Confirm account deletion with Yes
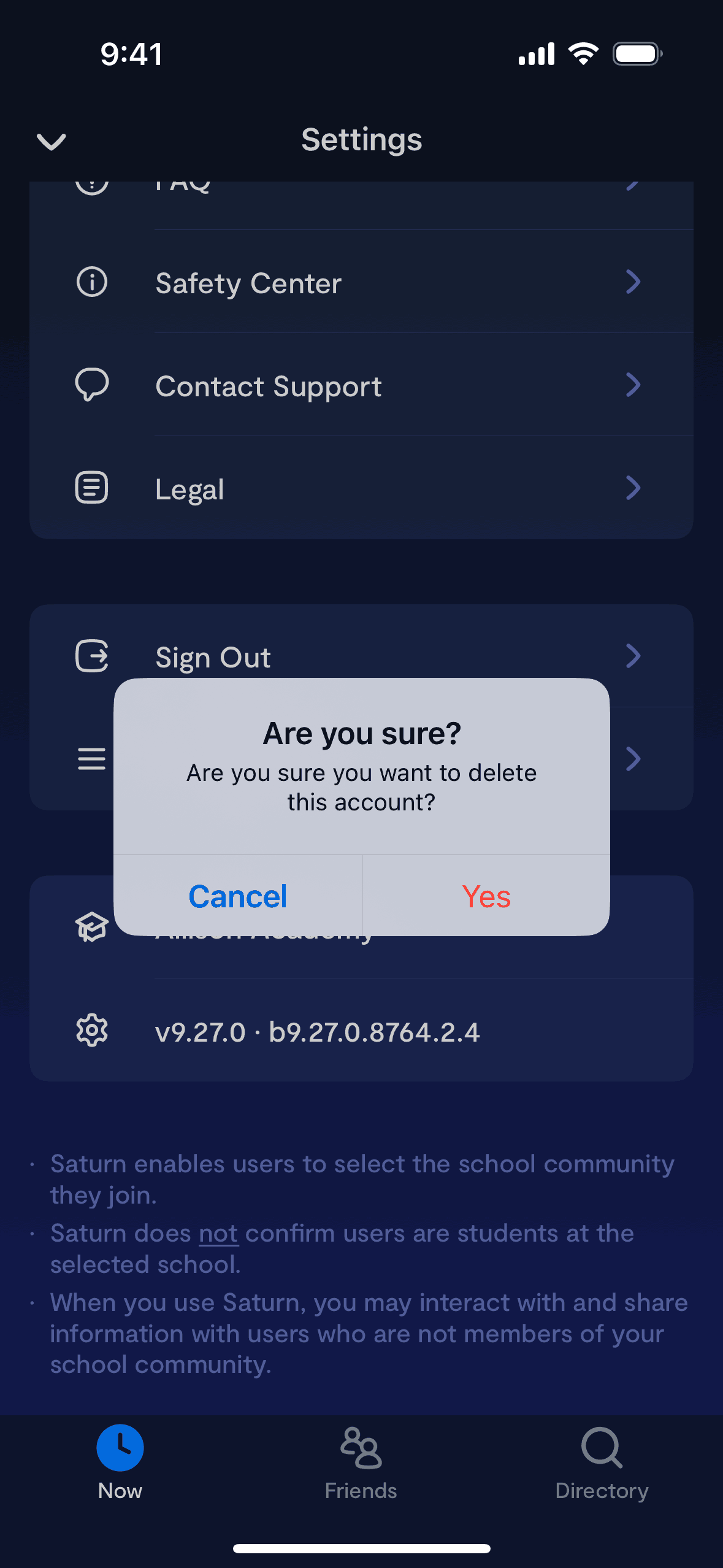723x1568 pixels. click(486, 896)
